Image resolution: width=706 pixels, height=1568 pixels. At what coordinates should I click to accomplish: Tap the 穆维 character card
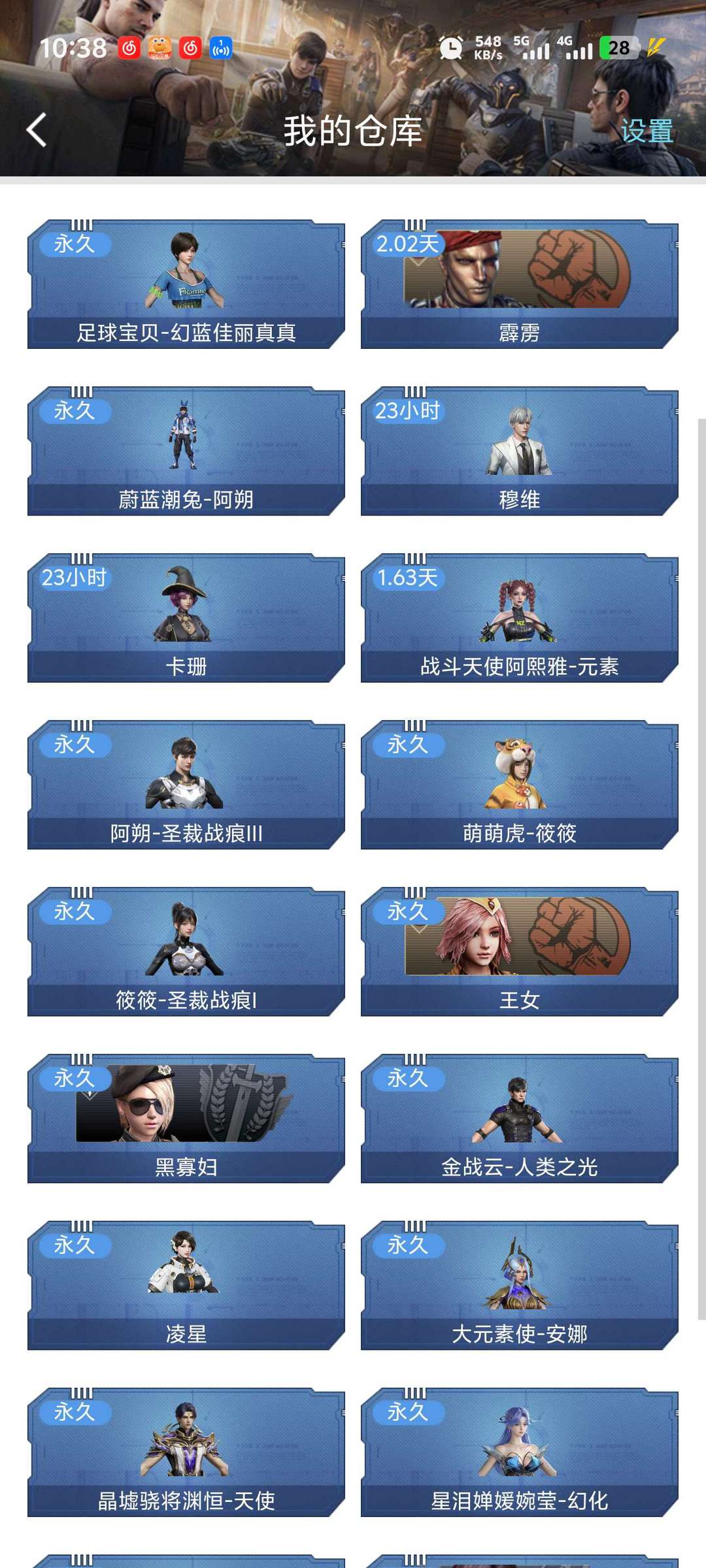(520, 451)
